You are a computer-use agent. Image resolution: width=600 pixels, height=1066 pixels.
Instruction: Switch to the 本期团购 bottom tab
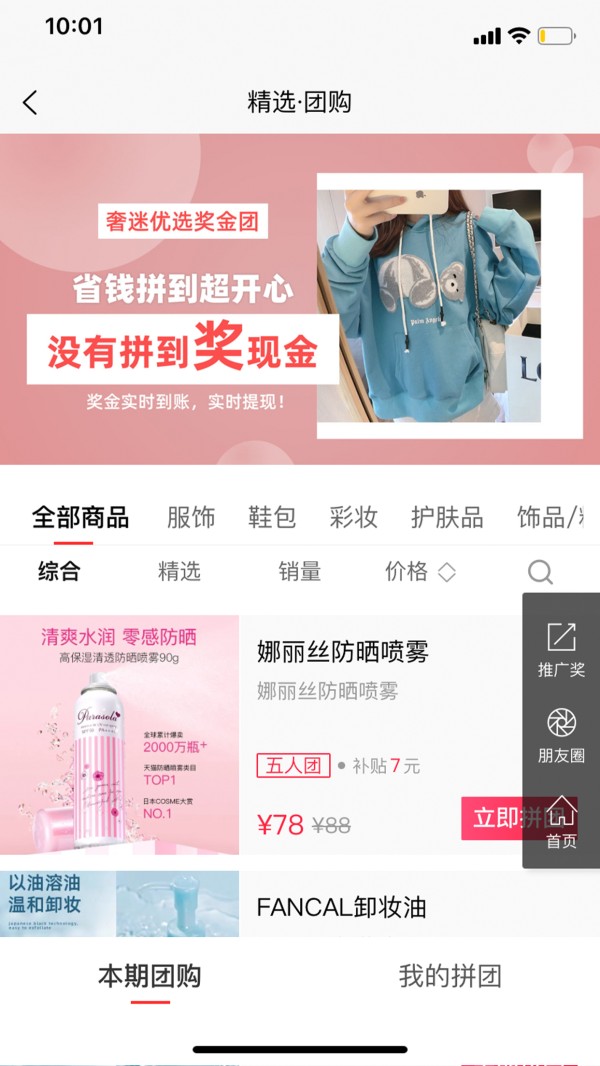point(149,977)
